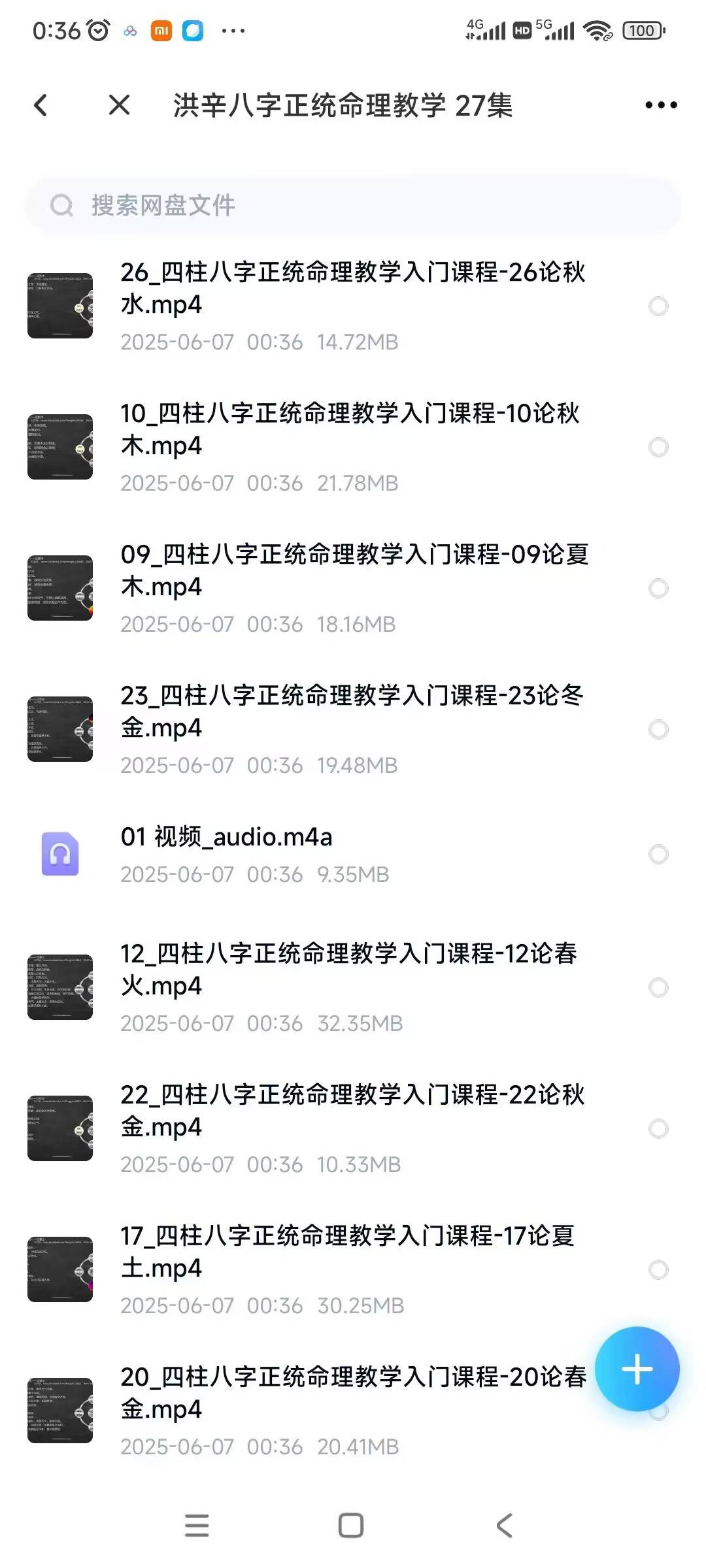This screenshot has height=1568, width=706.
Task: Tap the 搜索网盘文件 search field
Action: coord(353,205)
